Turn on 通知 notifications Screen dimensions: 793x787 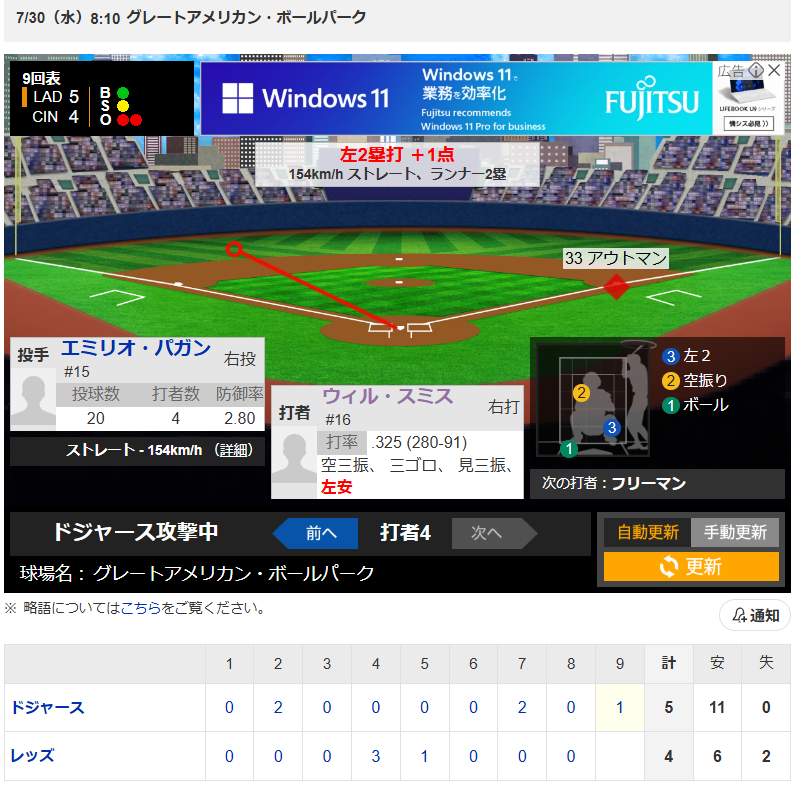756,615
